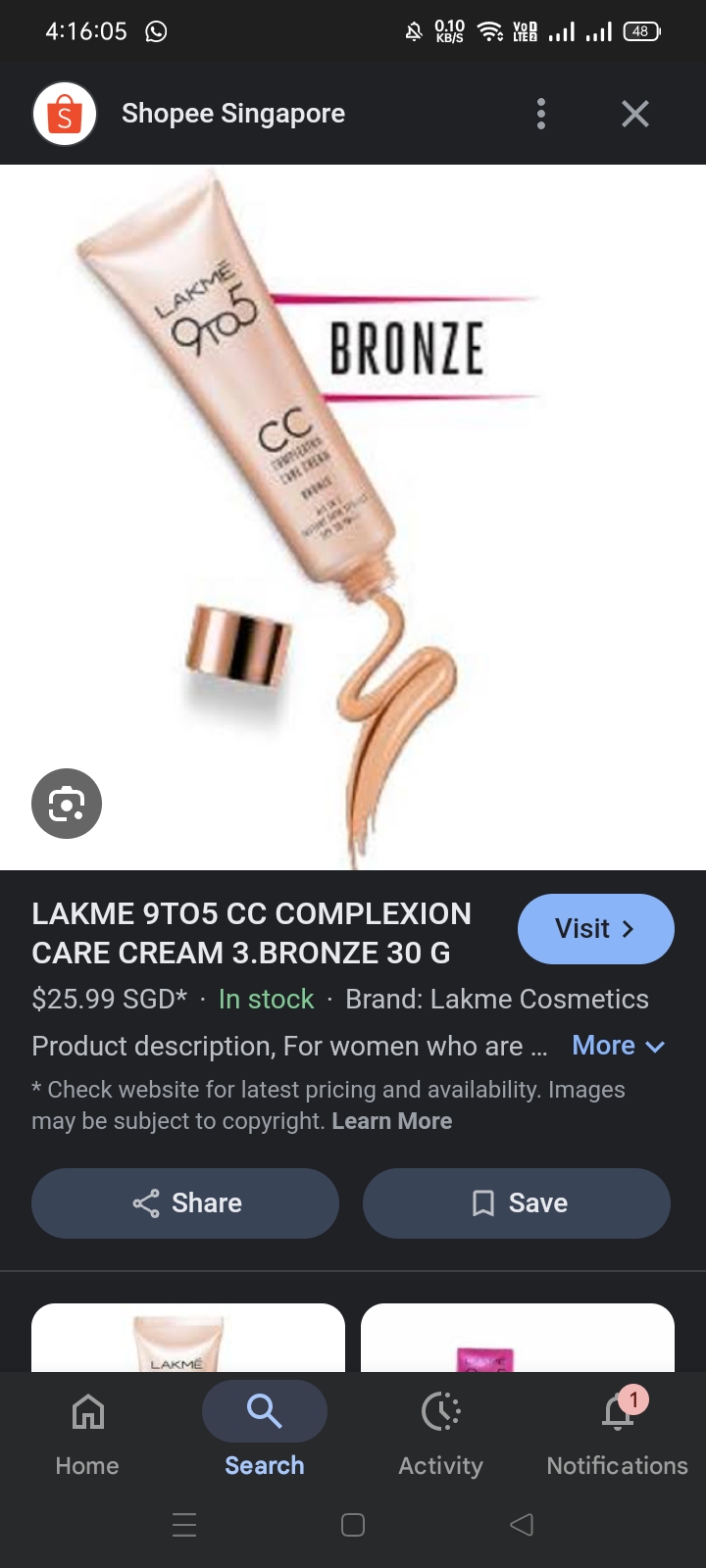Image resolution: width=706 pixels, height=1568 pixels.
Task: Tap the system back button
Action: pos(522,1525)
